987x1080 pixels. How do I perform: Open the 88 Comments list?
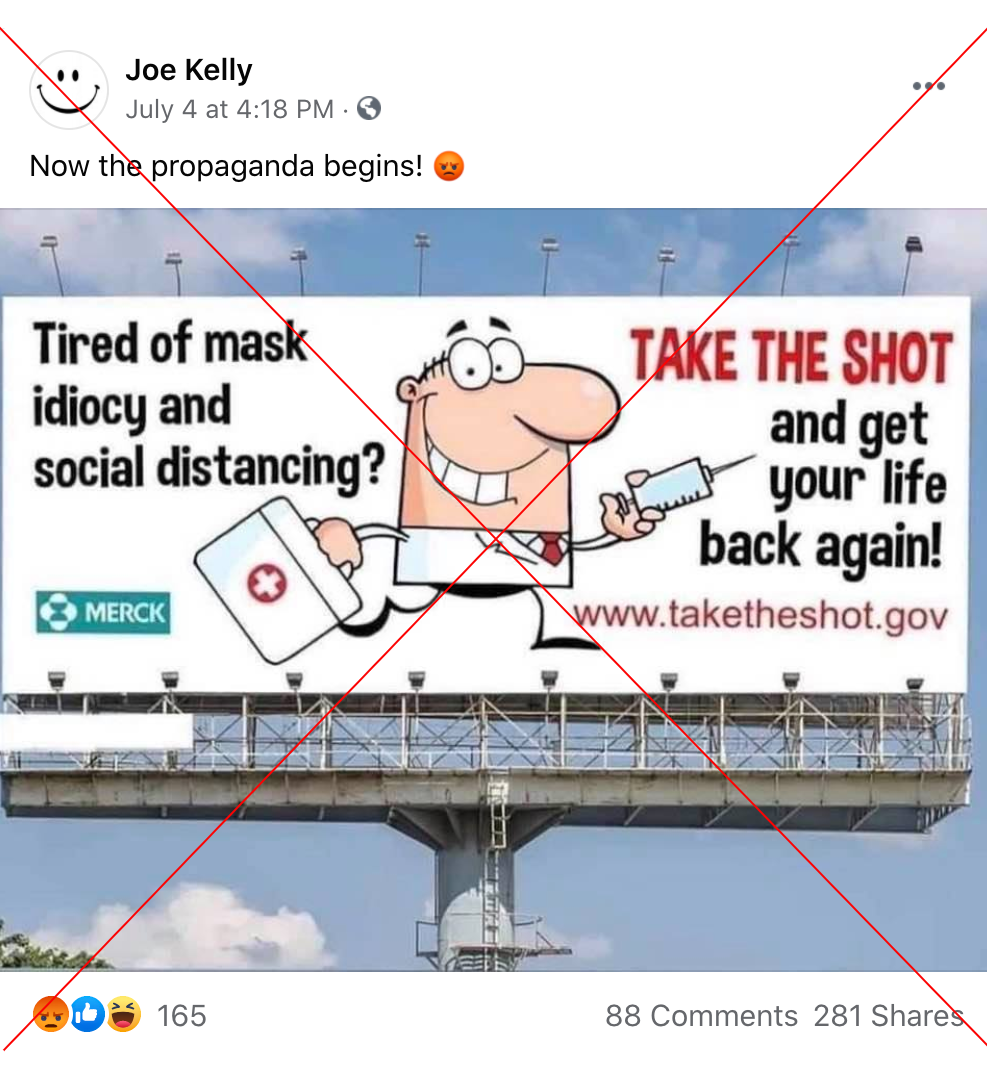click(x=700, y=1016)
